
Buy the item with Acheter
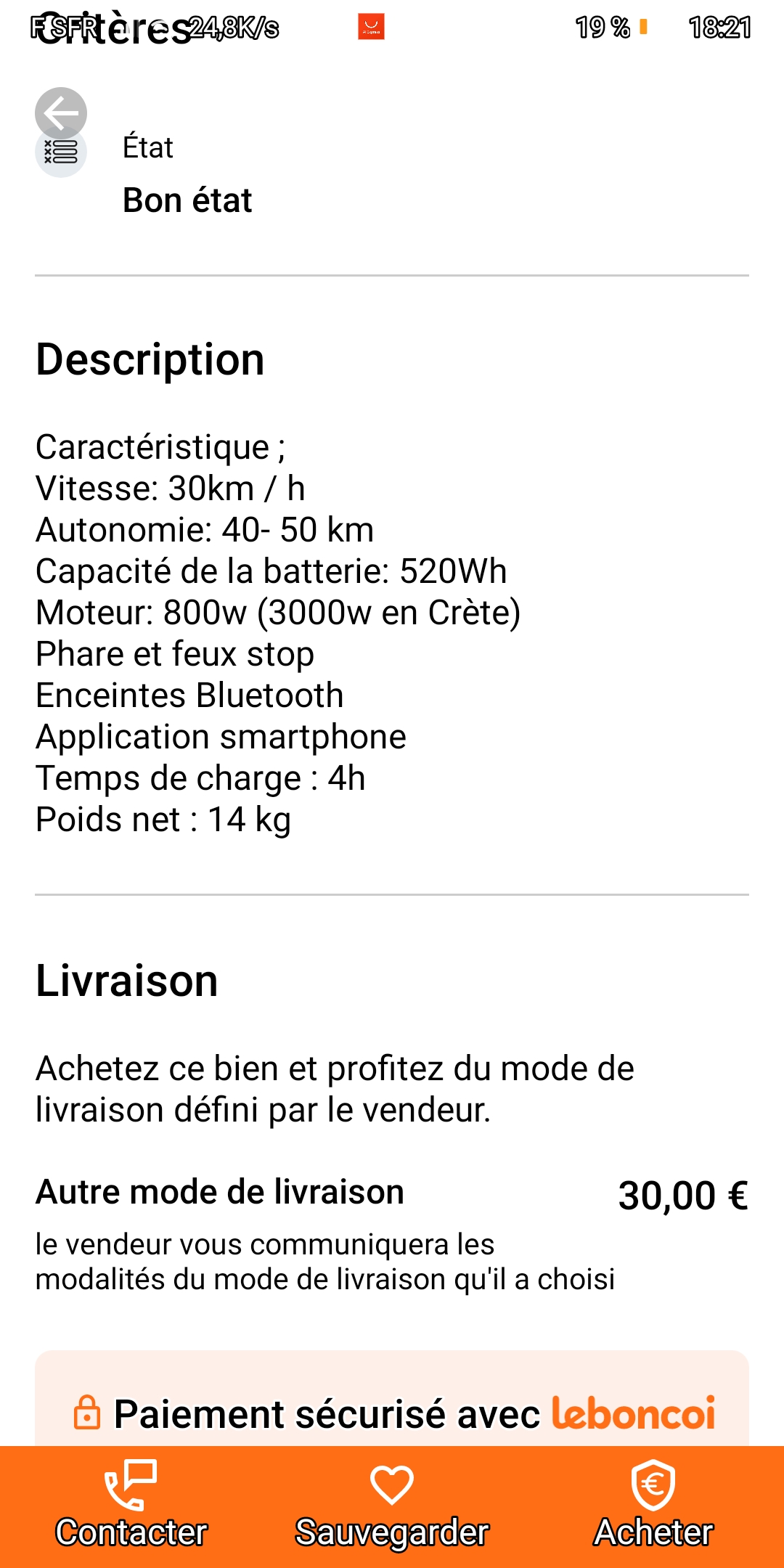(x=653, y=1506)
